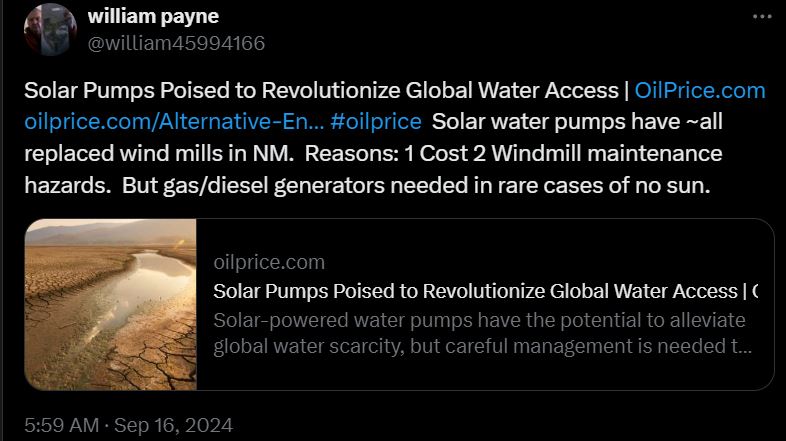Open william payne's profile avatar
786x441 pixels.
pyautogui.click(x=50, y=30)
